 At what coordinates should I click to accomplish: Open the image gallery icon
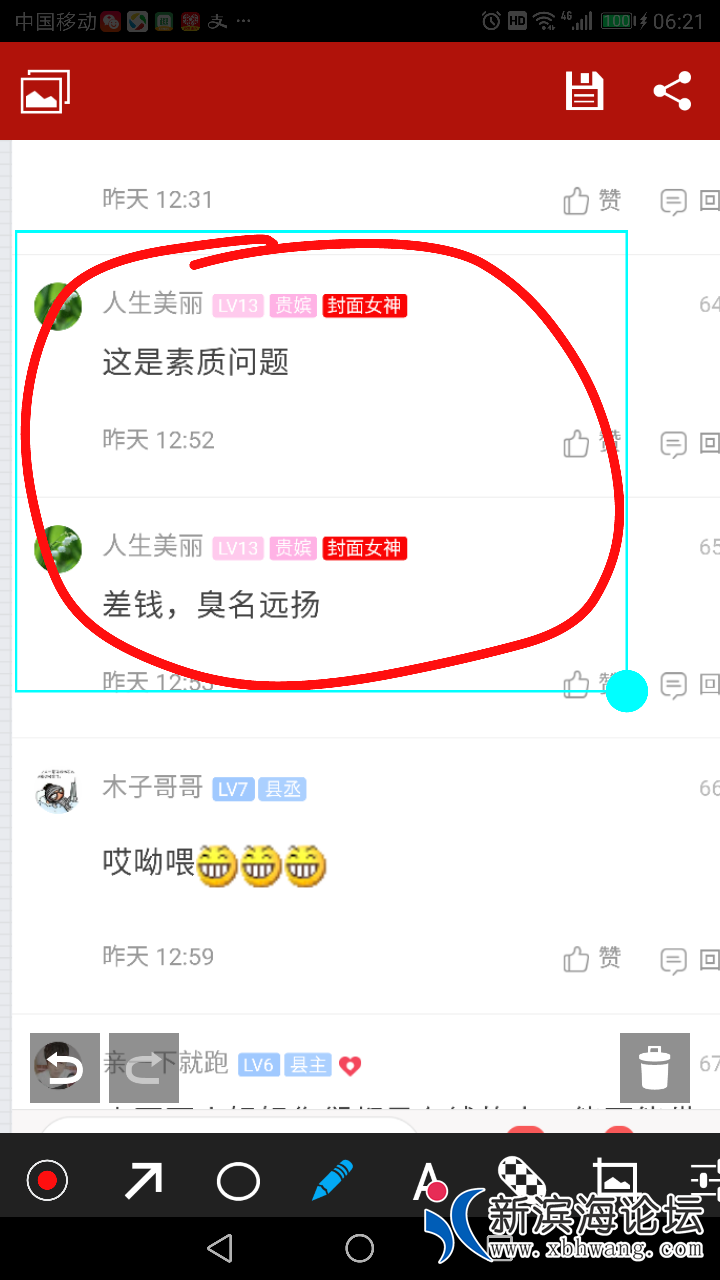pyautogui.click(x=45, y=92)
